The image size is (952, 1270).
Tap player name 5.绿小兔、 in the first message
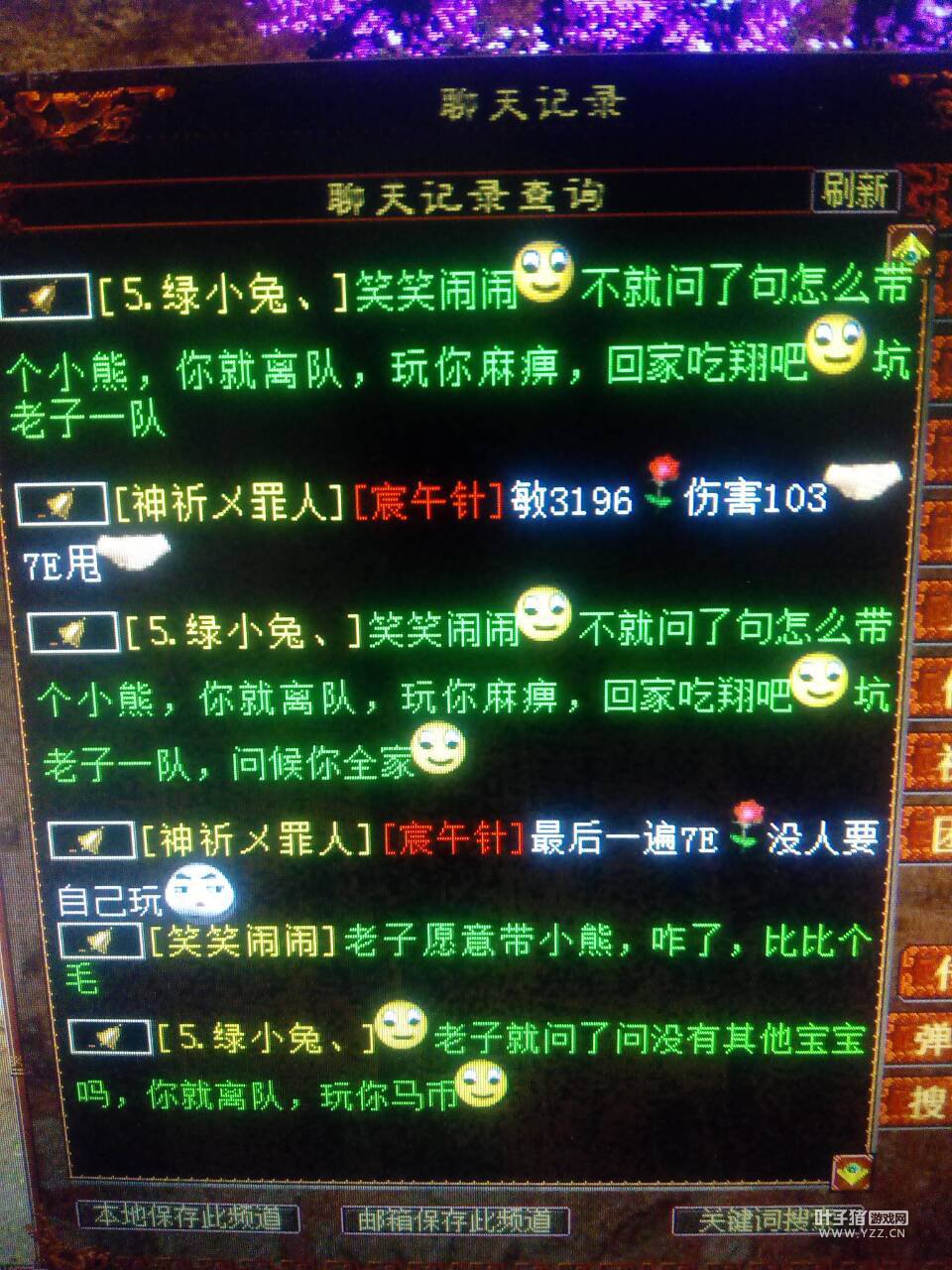point(224,295)
